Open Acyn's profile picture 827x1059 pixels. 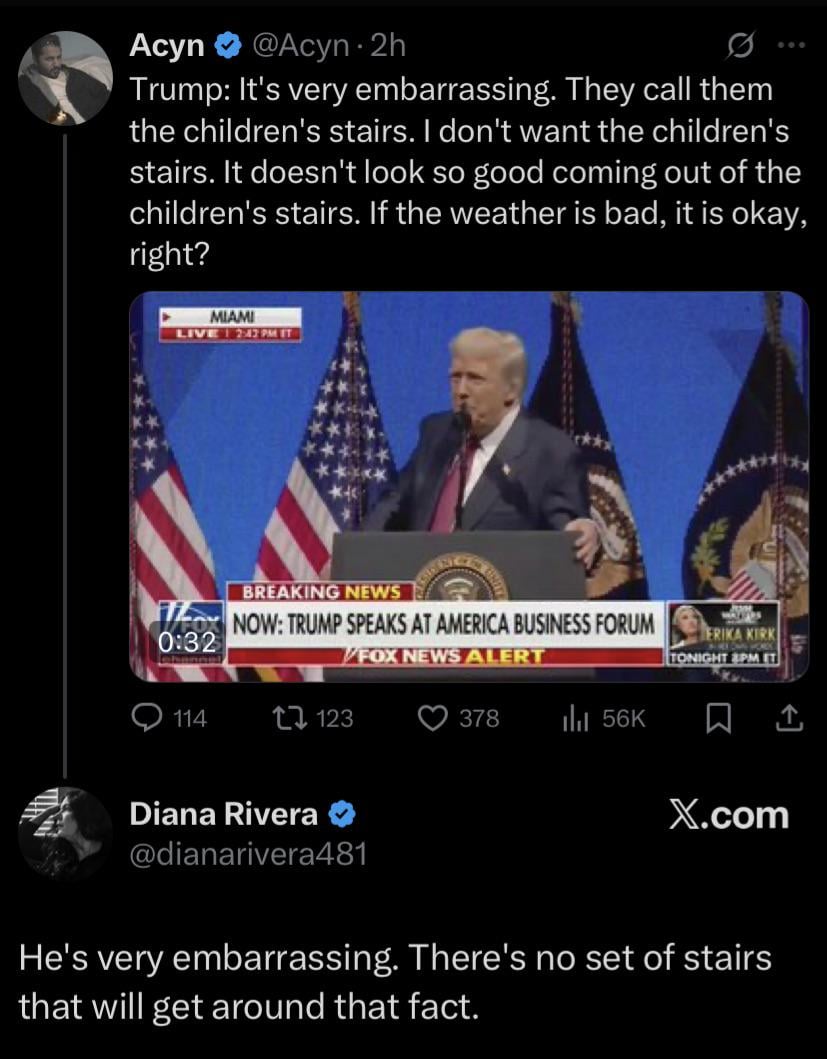point(65,77)
